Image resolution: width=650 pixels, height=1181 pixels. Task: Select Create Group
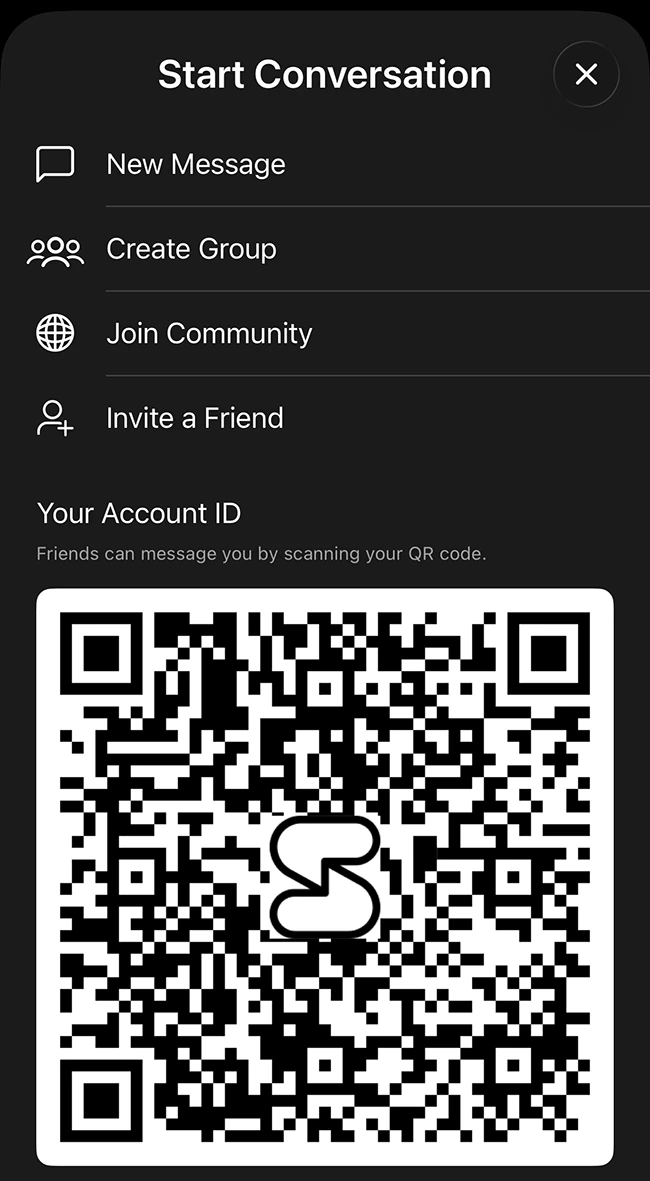(x=191, y=249)
